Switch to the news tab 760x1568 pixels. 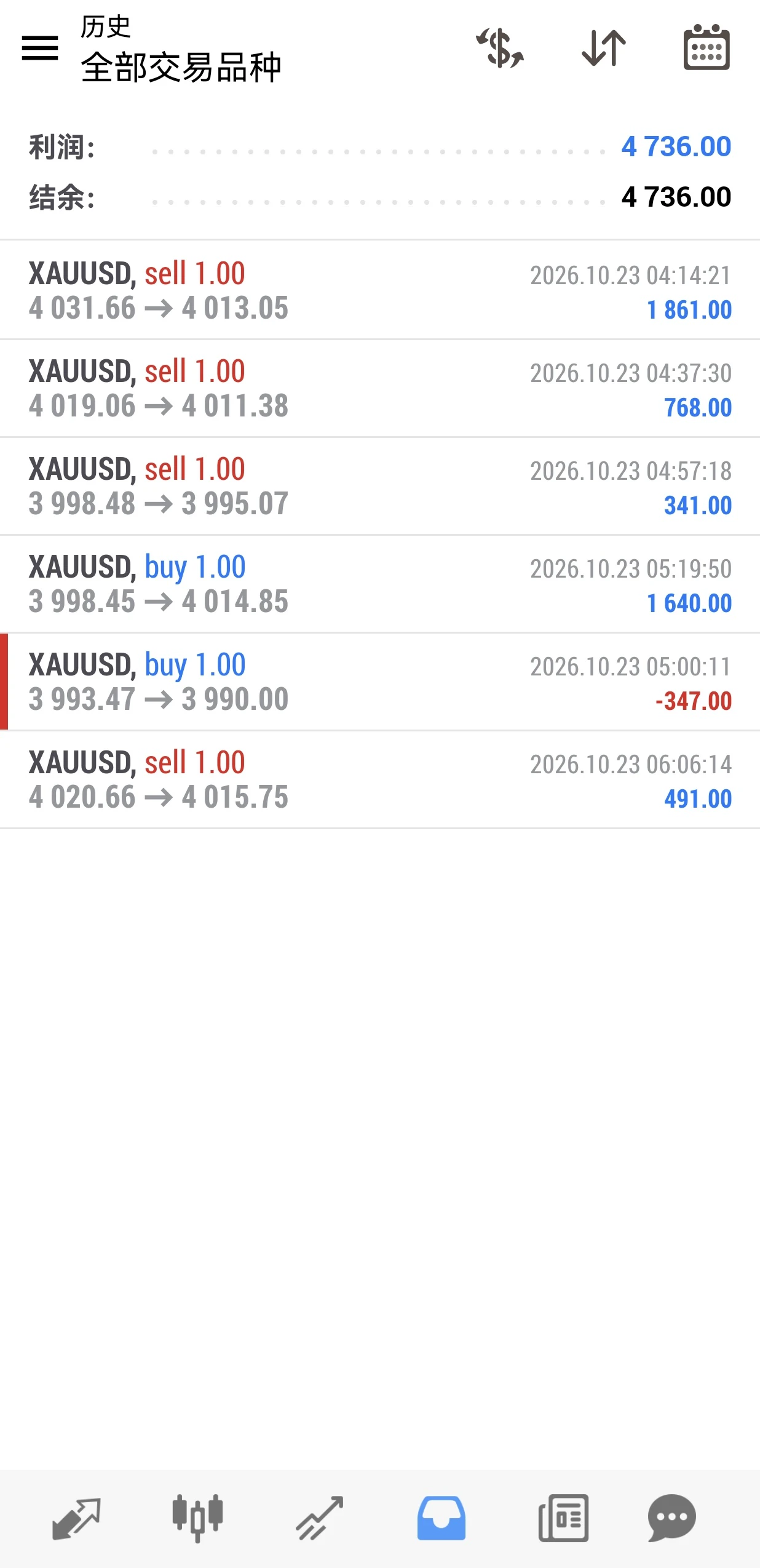pos(563,1518)
